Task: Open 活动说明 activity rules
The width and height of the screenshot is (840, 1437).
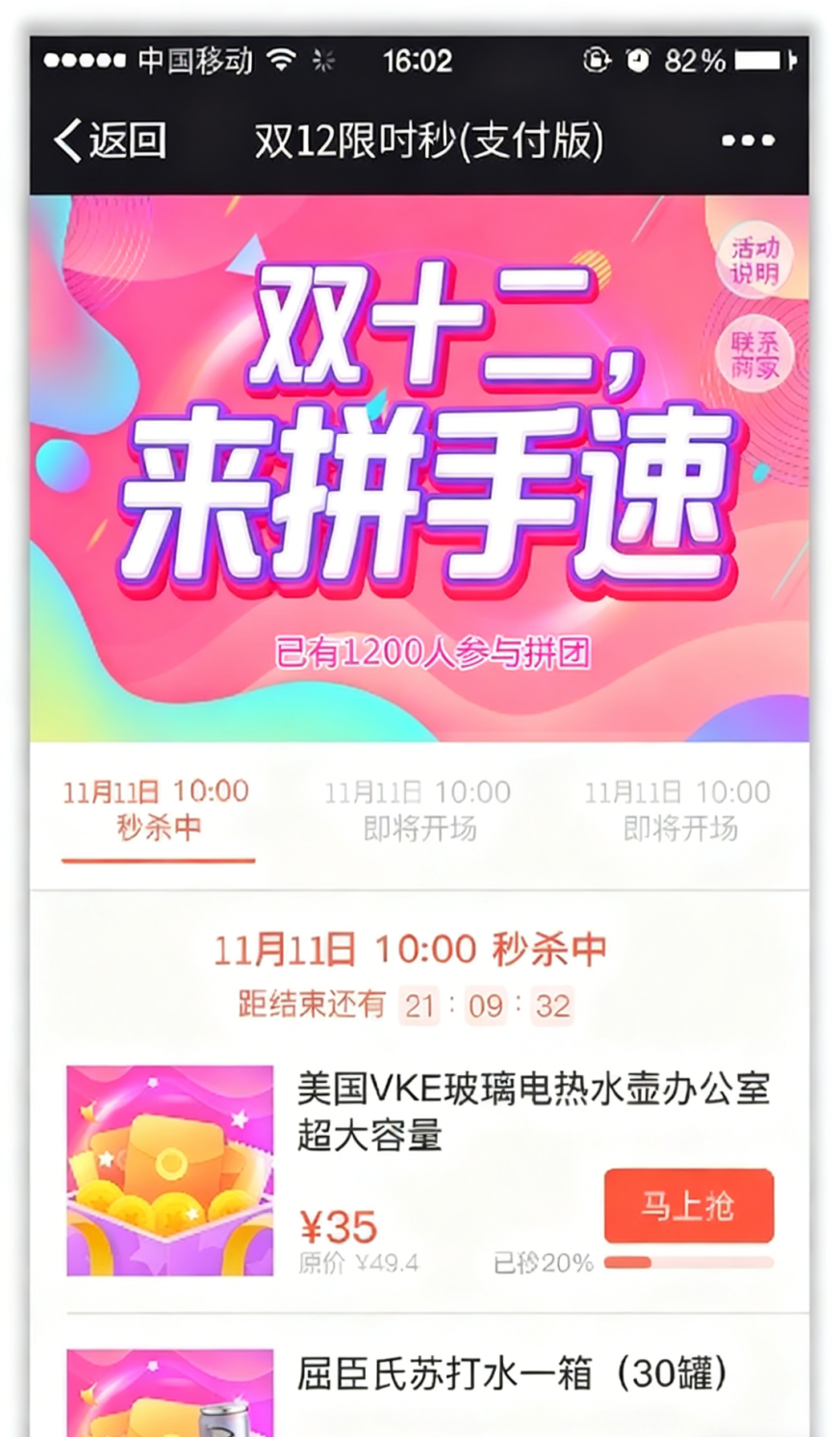Action: coord(753,260)
